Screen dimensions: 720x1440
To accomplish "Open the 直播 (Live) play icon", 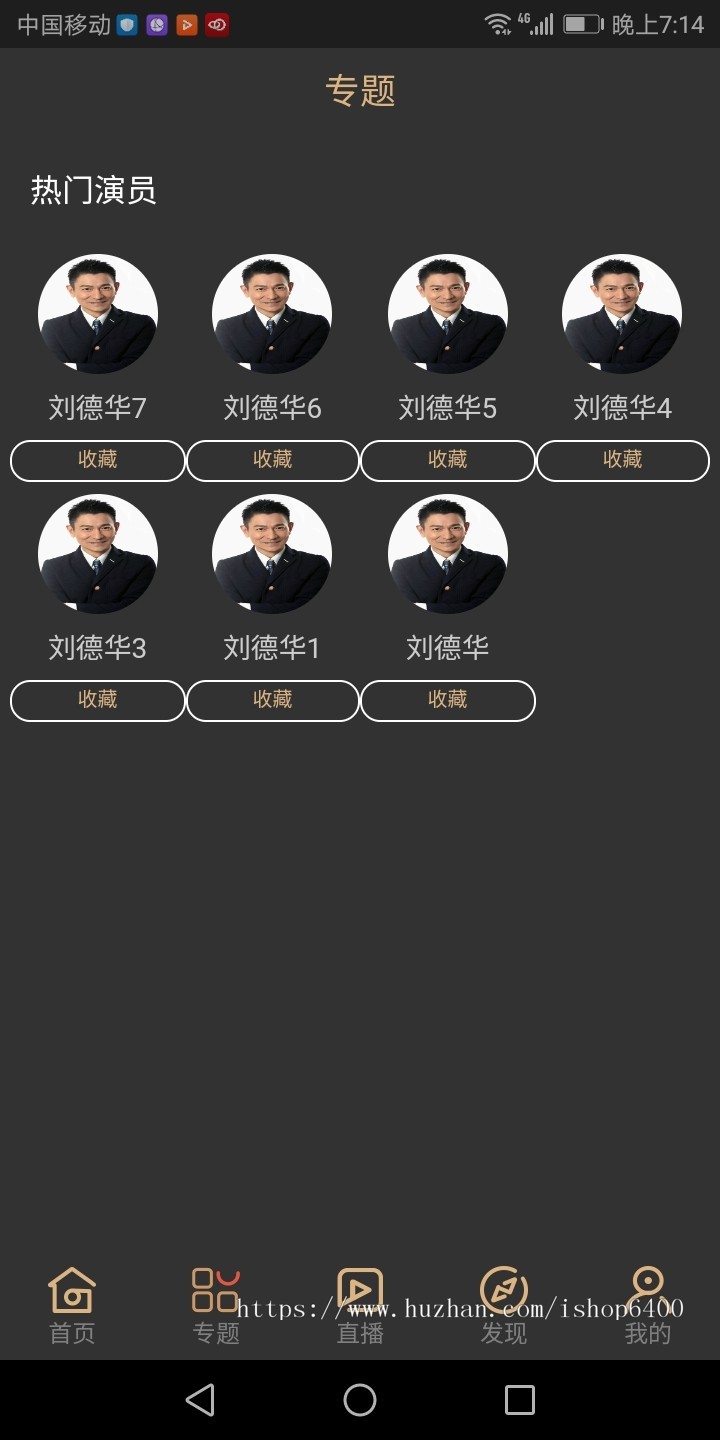I will point(359,1289).
